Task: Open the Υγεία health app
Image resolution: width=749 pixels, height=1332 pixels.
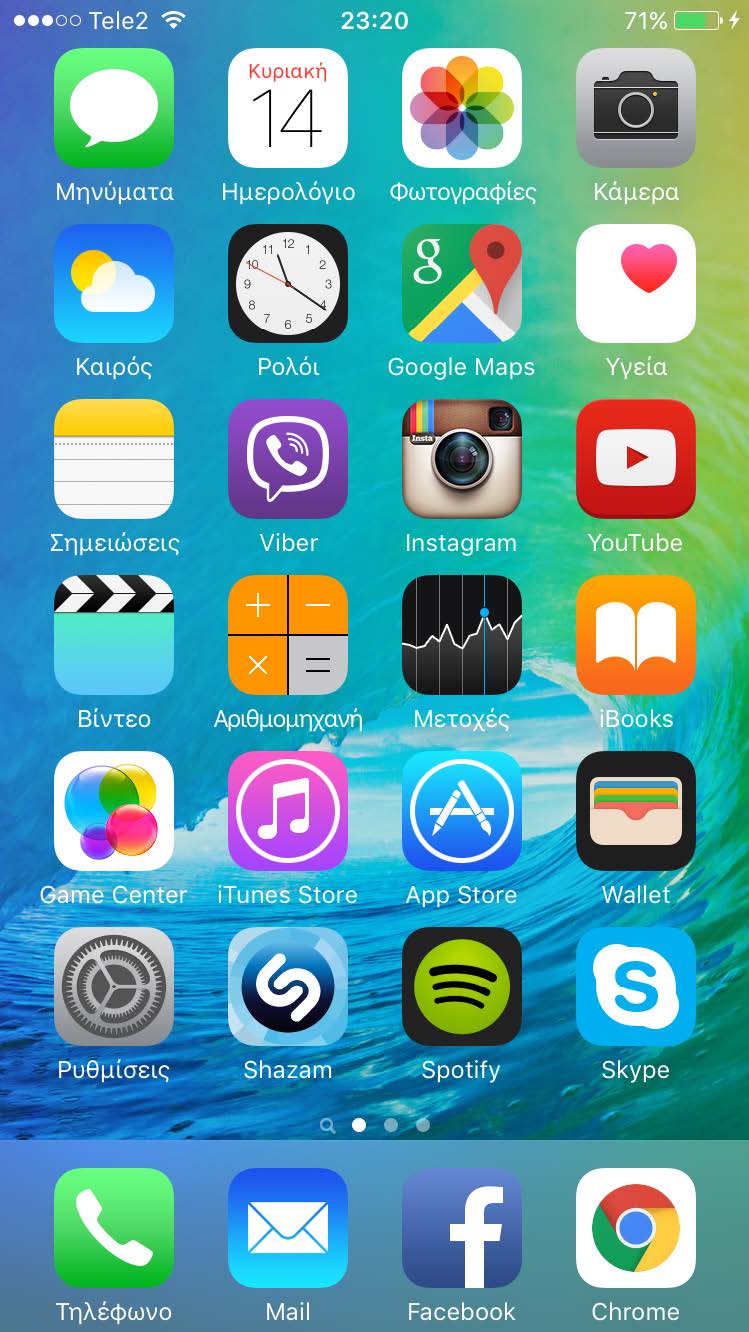Action: click(636, 284)
